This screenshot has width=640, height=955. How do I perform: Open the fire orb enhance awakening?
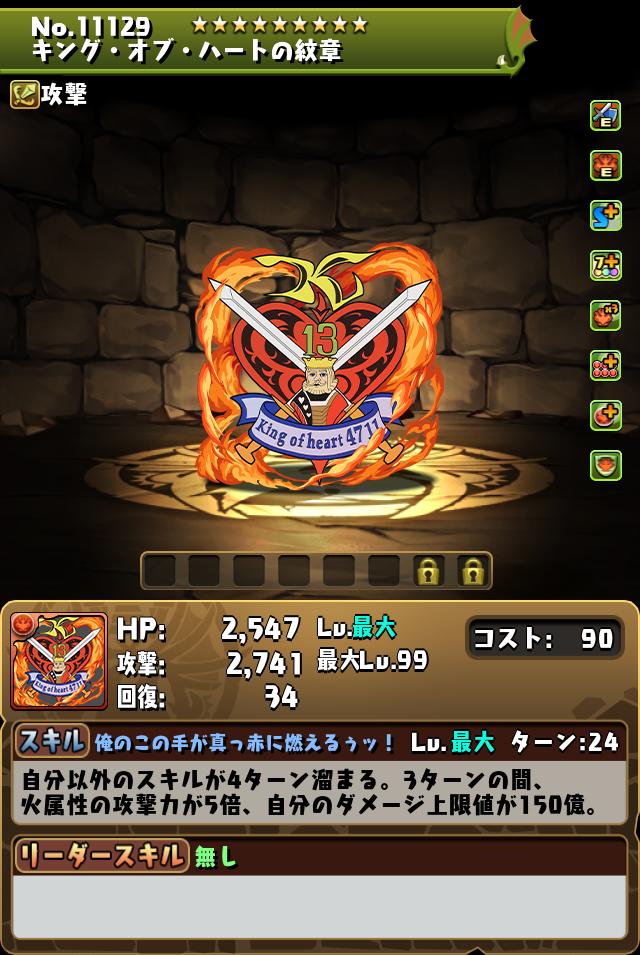[605, 416]
